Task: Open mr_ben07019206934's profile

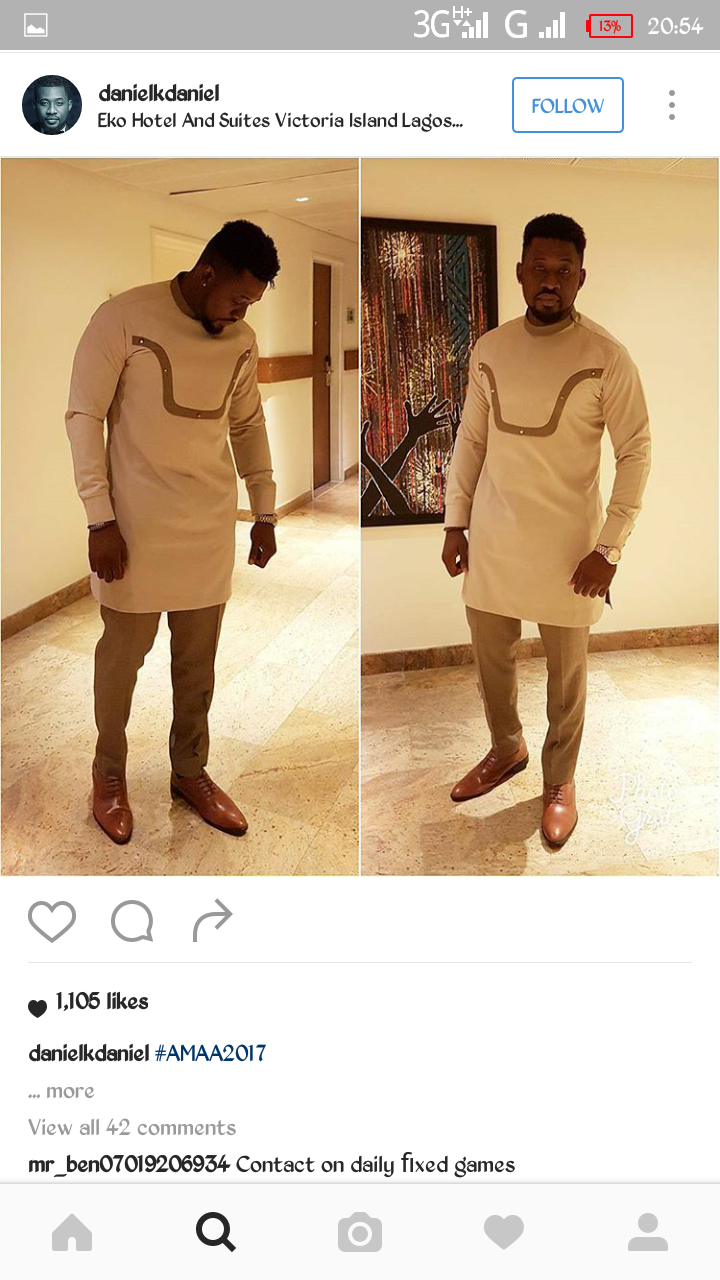Action: click(129, 1164)
